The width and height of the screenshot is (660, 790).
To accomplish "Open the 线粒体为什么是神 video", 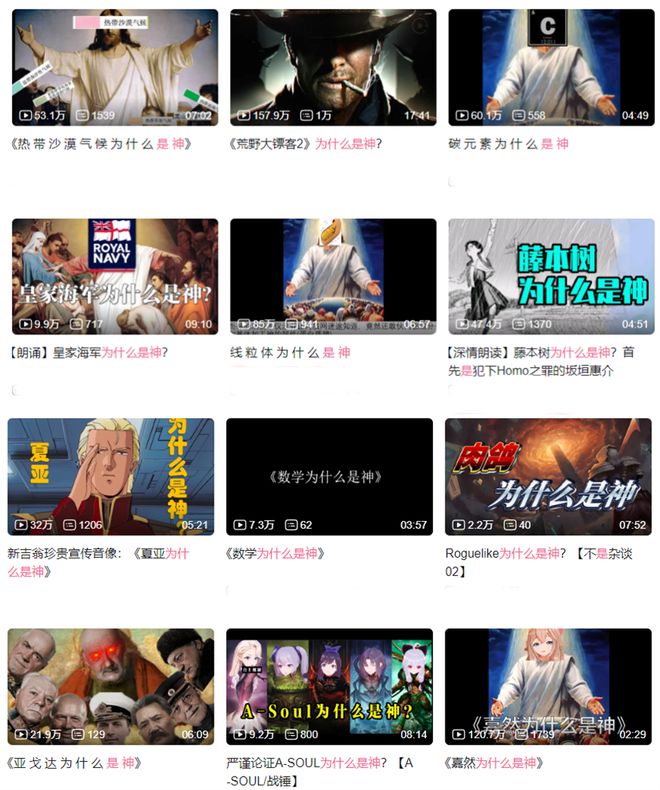I will coord(332,275).
